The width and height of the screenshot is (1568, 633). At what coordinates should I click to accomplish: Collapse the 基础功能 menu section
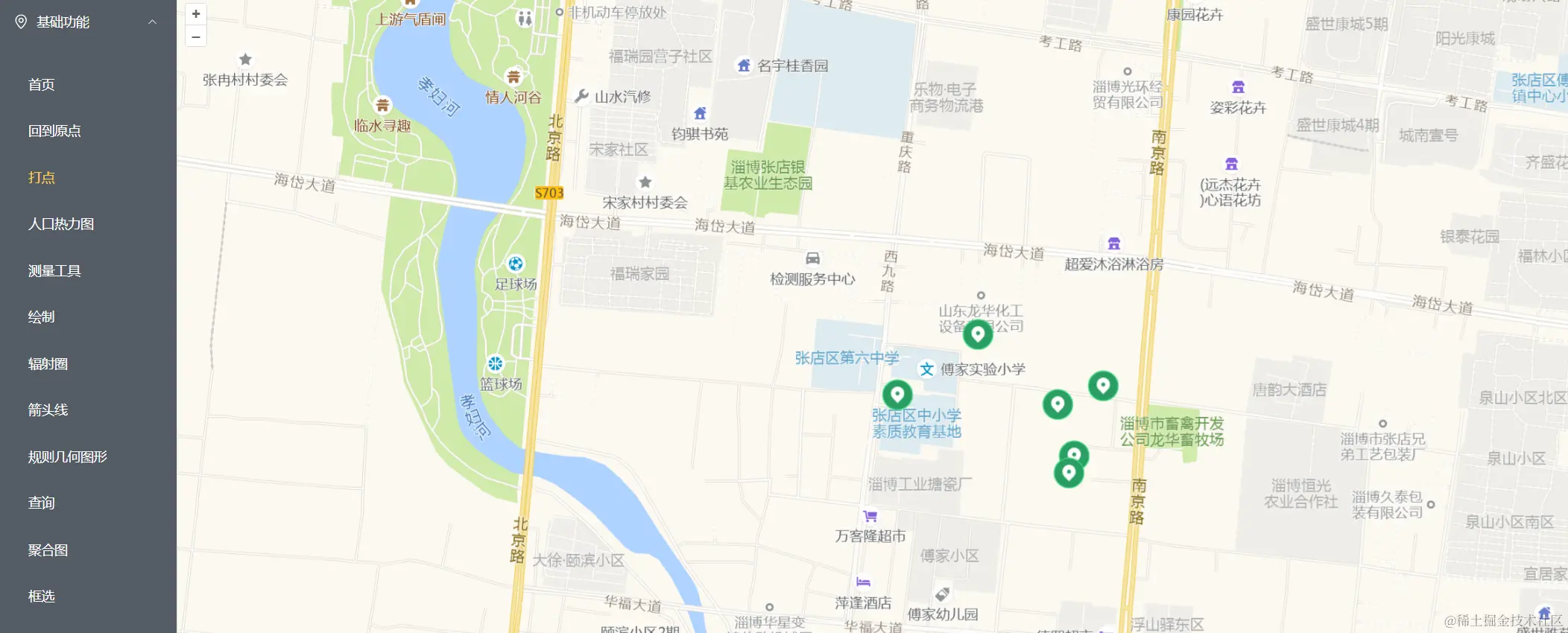pos(152,22)
